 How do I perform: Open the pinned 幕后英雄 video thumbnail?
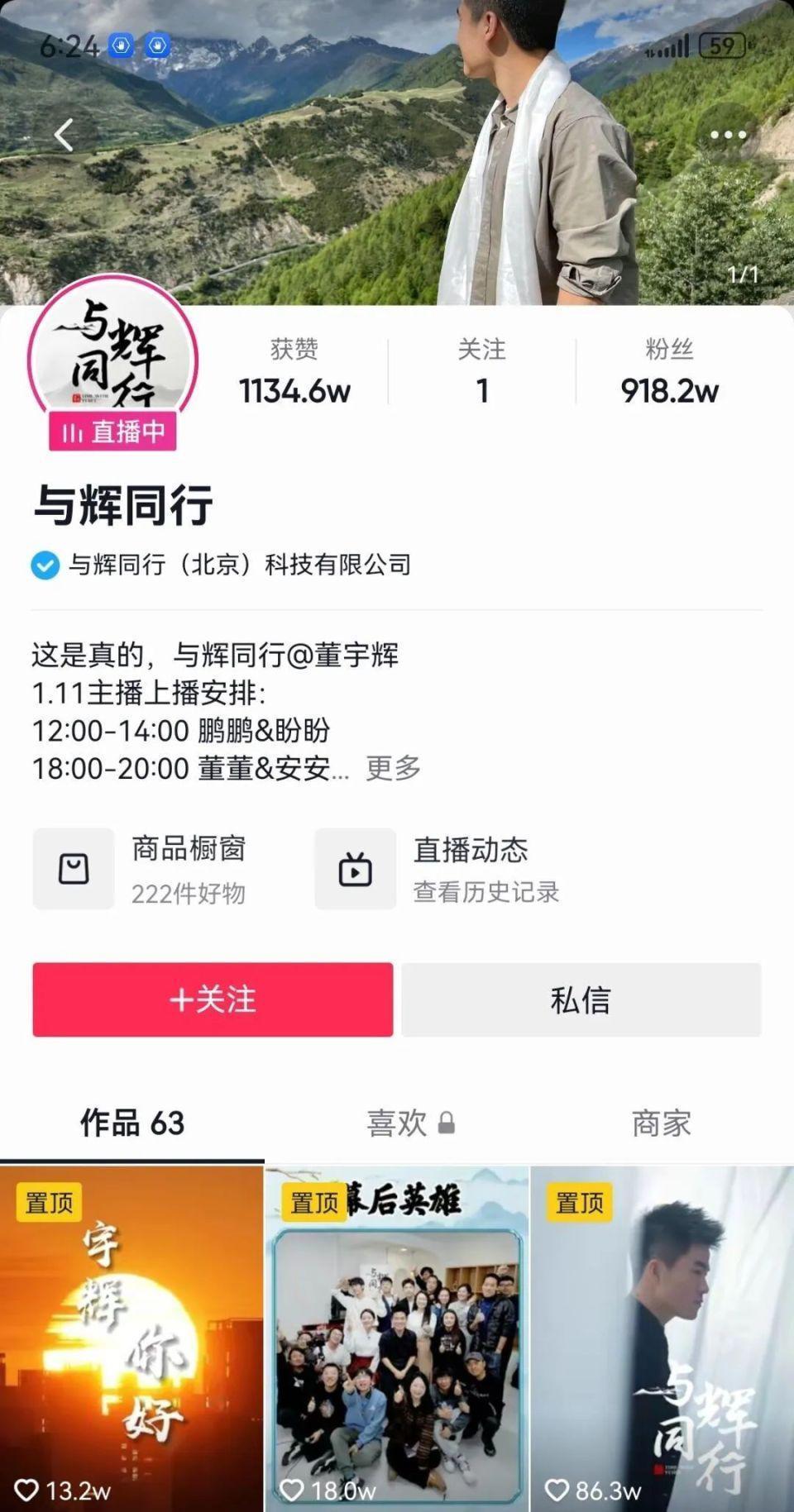coord(397,1335)
